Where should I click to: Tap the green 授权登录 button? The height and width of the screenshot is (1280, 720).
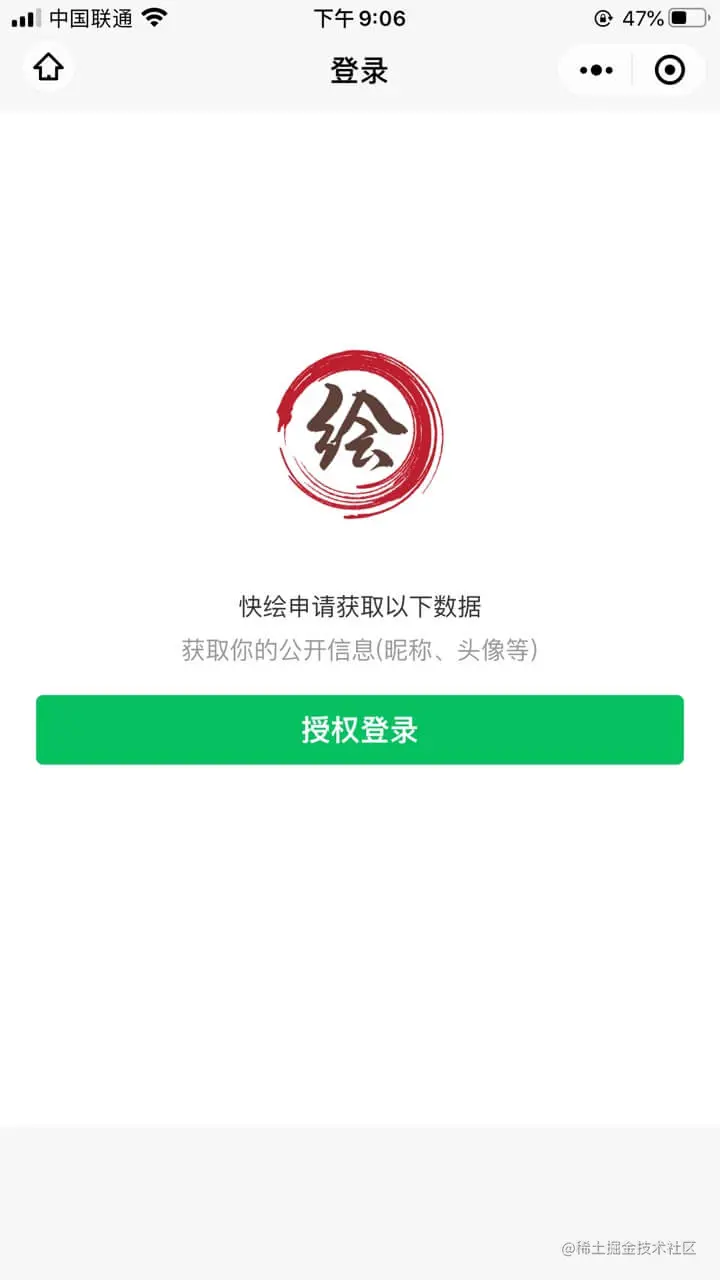click(x=360, y=730)
